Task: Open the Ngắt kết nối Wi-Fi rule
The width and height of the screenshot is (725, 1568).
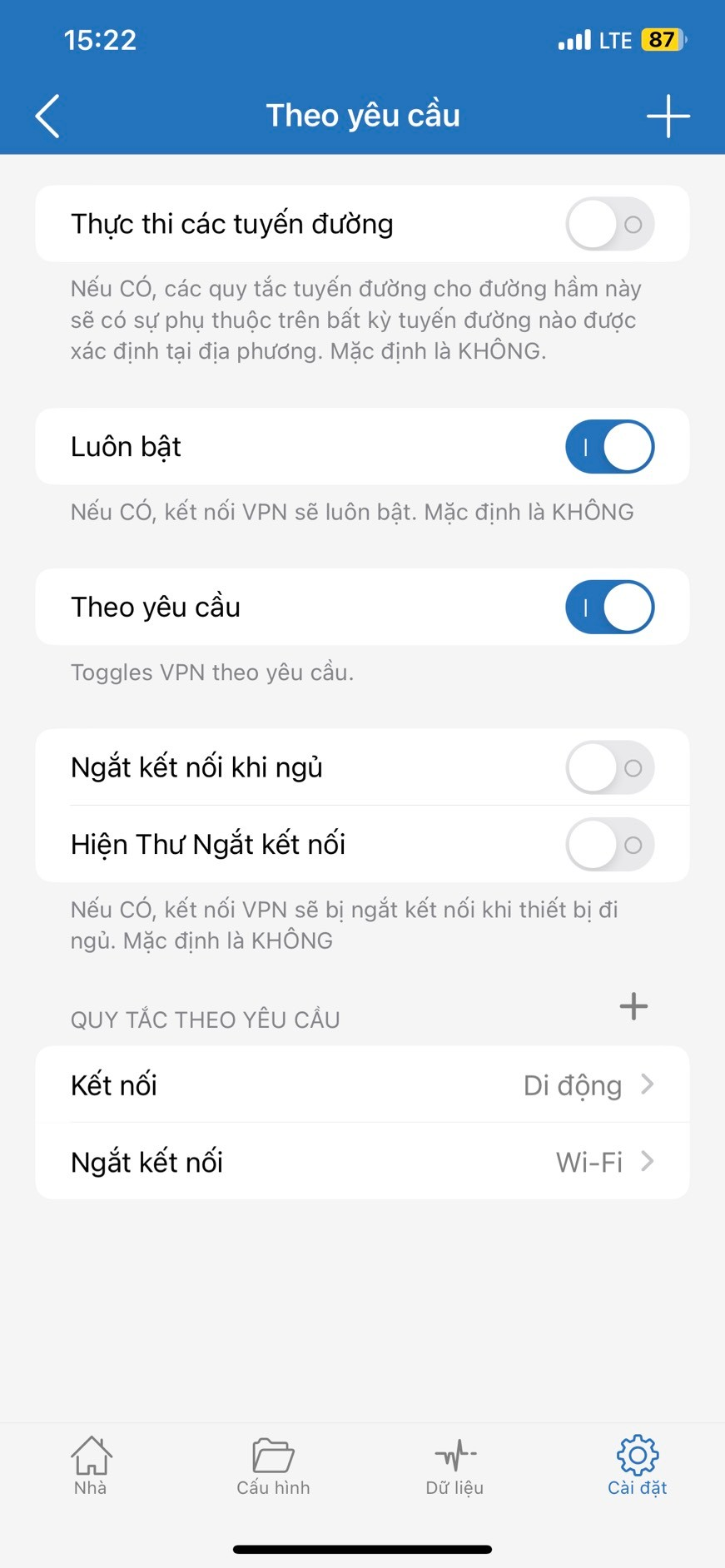Action: click(x=362, y=1162)
